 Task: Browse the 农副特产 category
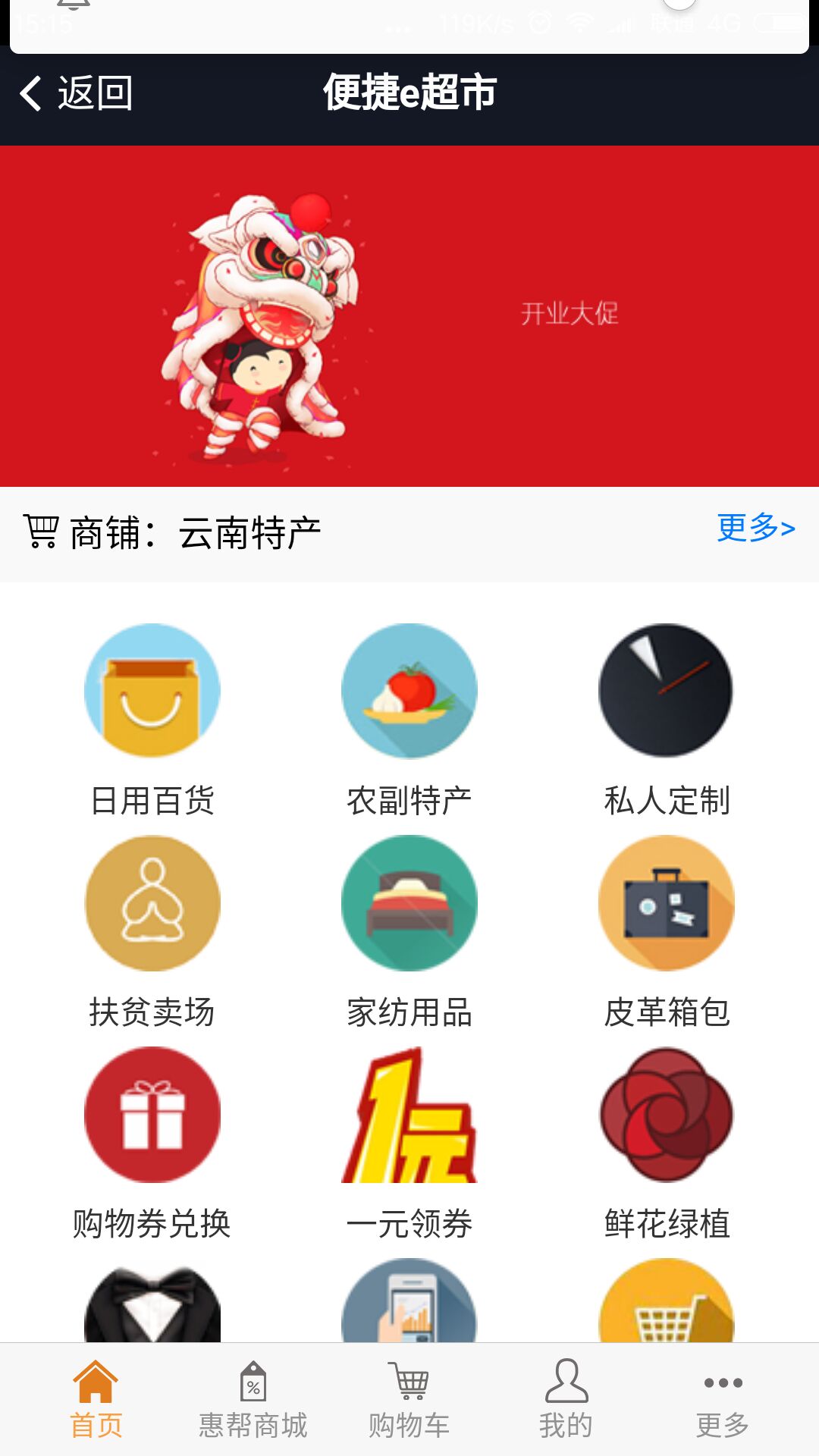(x=409, y=719)
